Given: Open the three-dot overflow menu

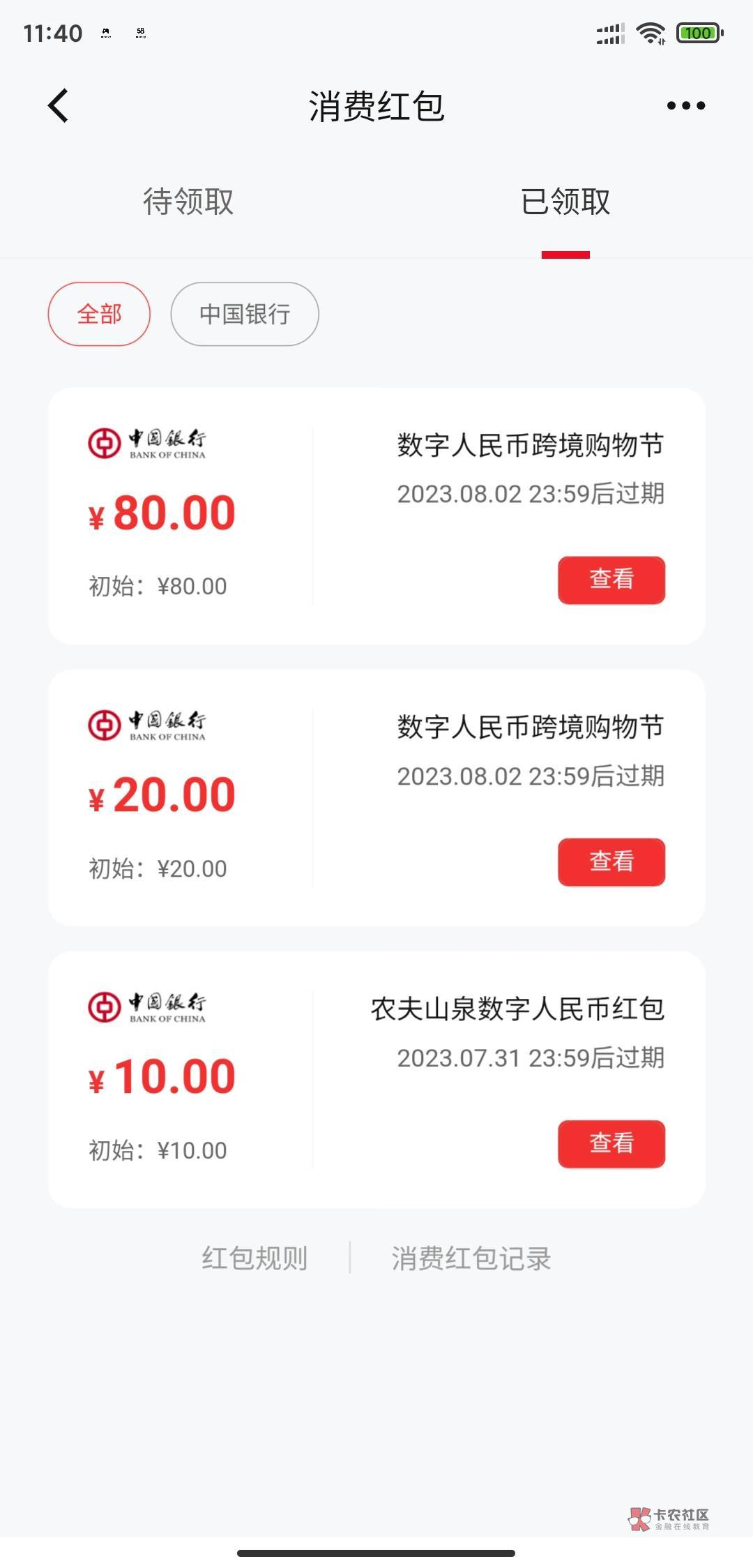Looking at the screenshot, I should (x=686, y=106).
